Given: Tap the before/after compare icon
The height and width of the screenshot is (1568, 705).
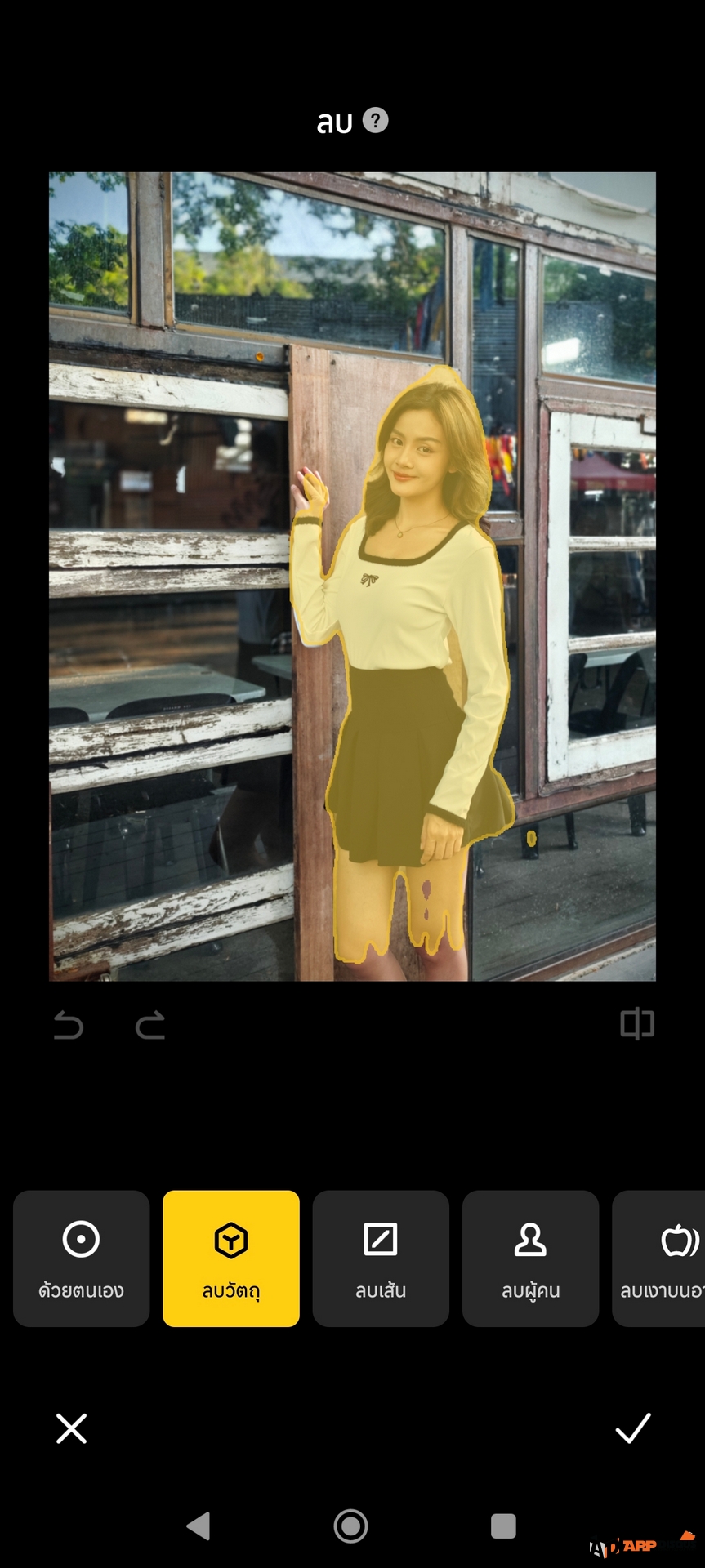Looking at the screenshot, I should (637, 1023).
